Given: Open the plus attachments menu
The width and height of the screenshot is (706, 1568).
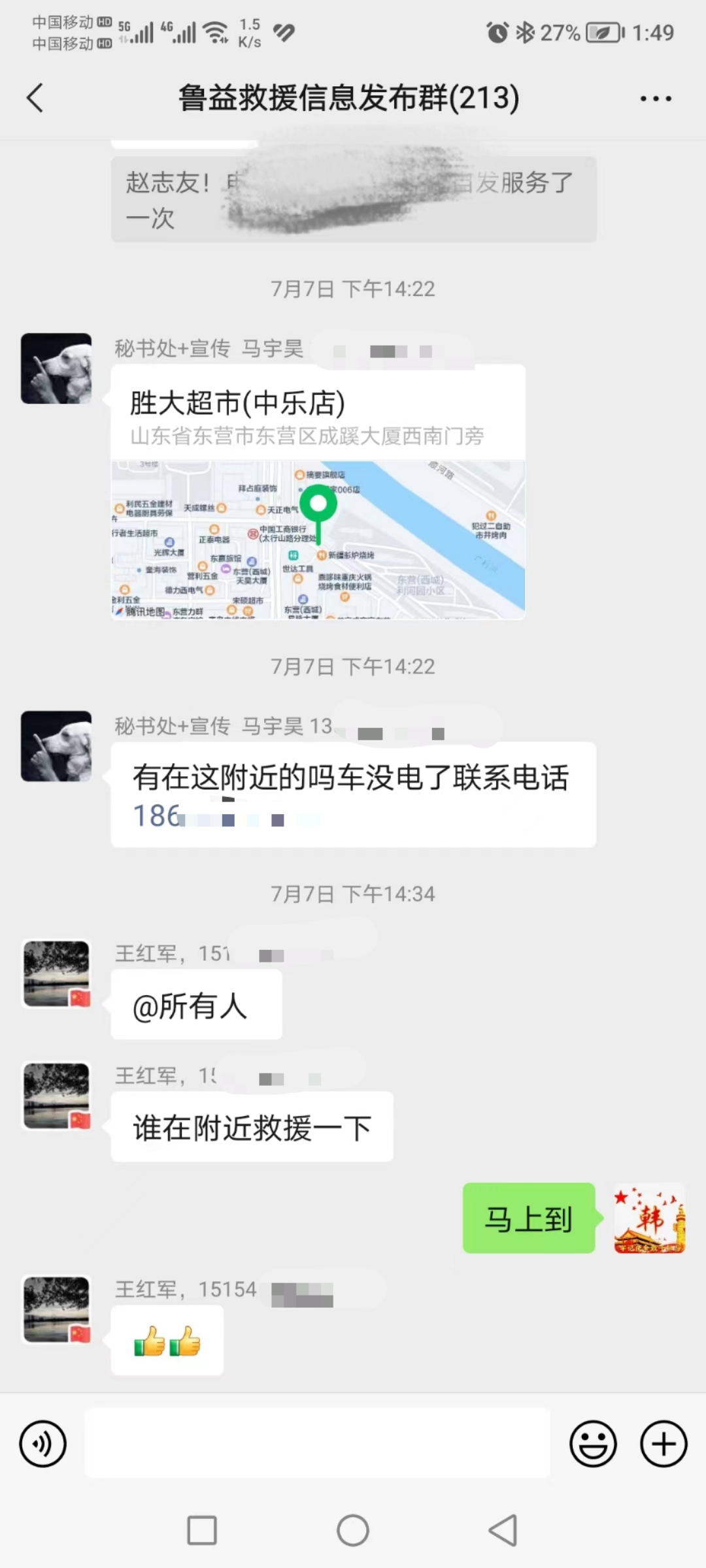Looking at the screenshot, I should point(664,1443).
